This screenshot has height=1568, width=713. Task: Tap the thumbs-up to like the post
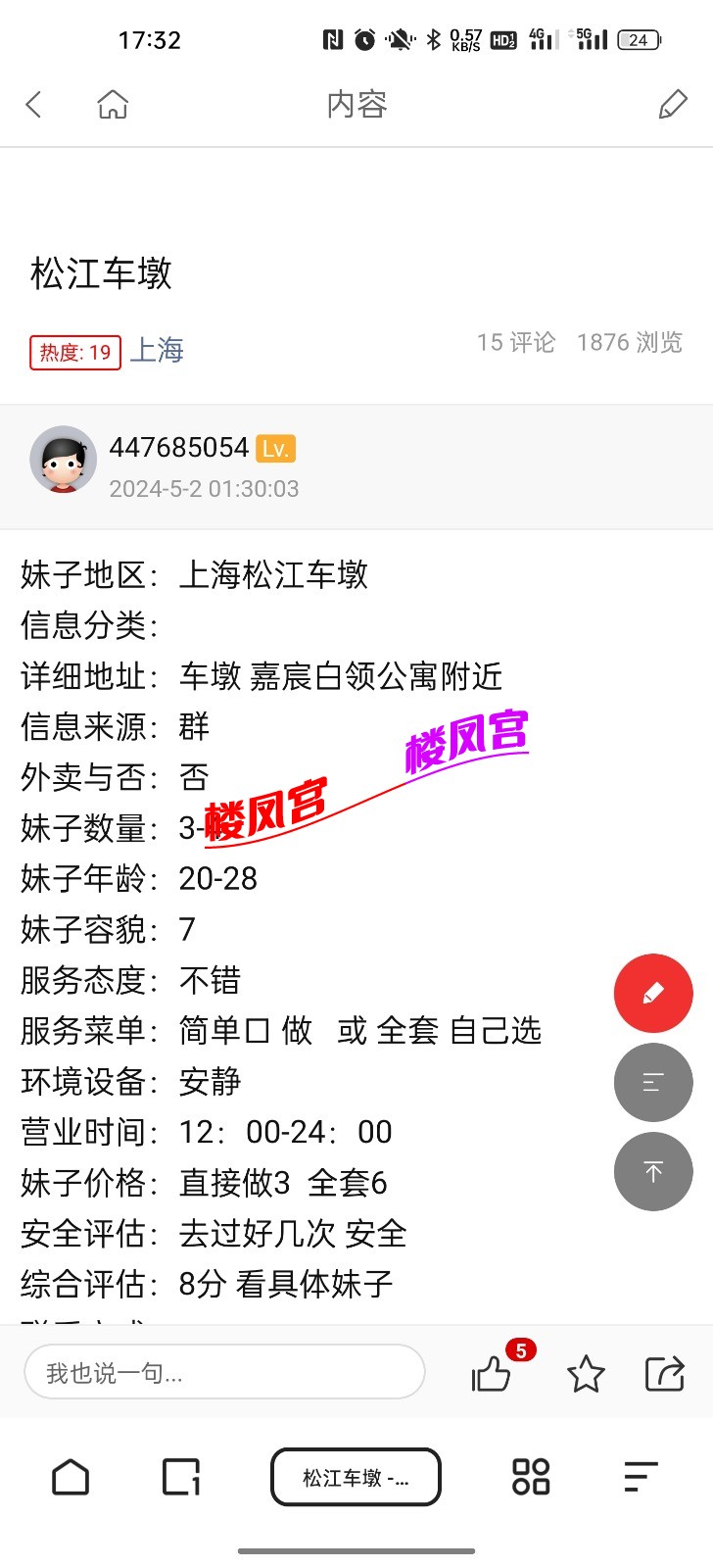492,1374
